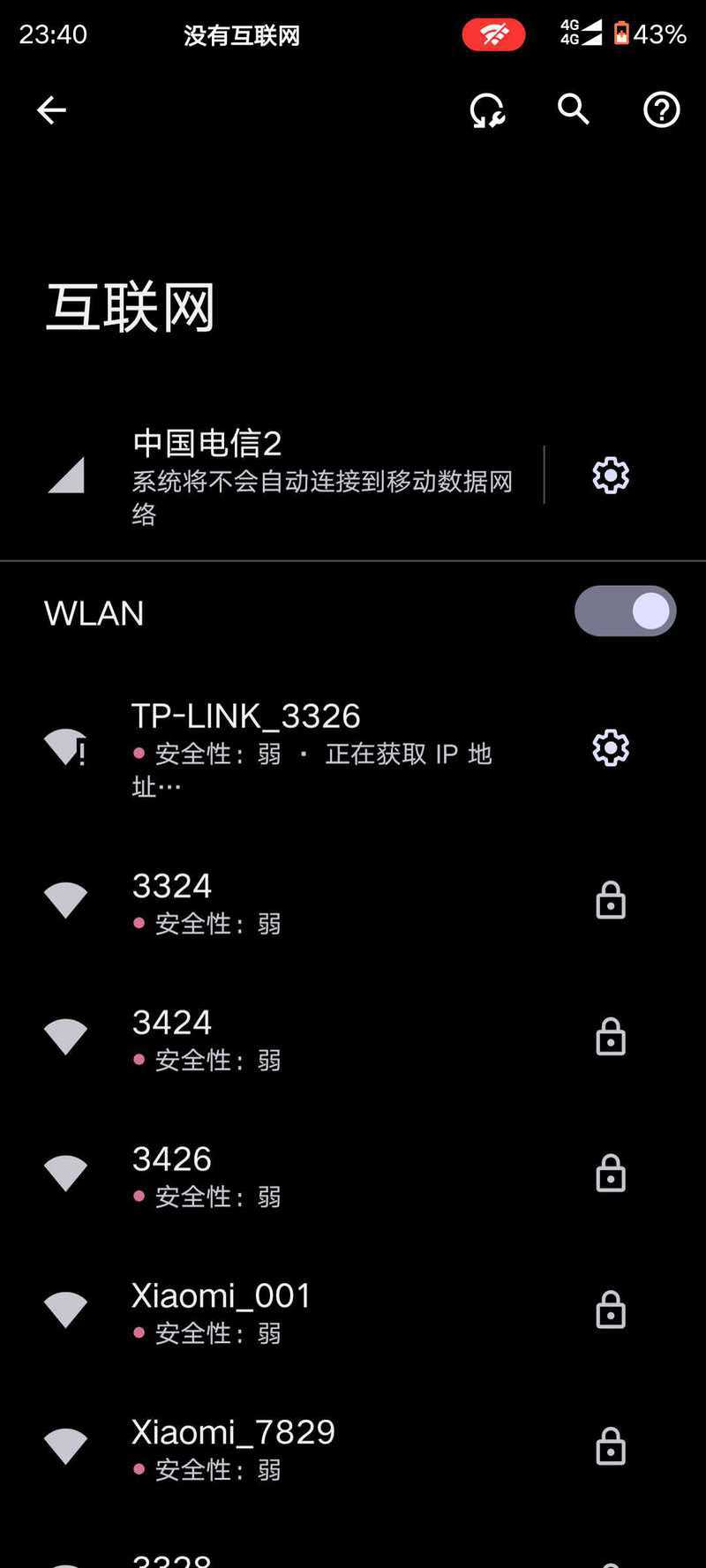Connect to the 3424 network
The image size is (706, 1568).
353,1038
